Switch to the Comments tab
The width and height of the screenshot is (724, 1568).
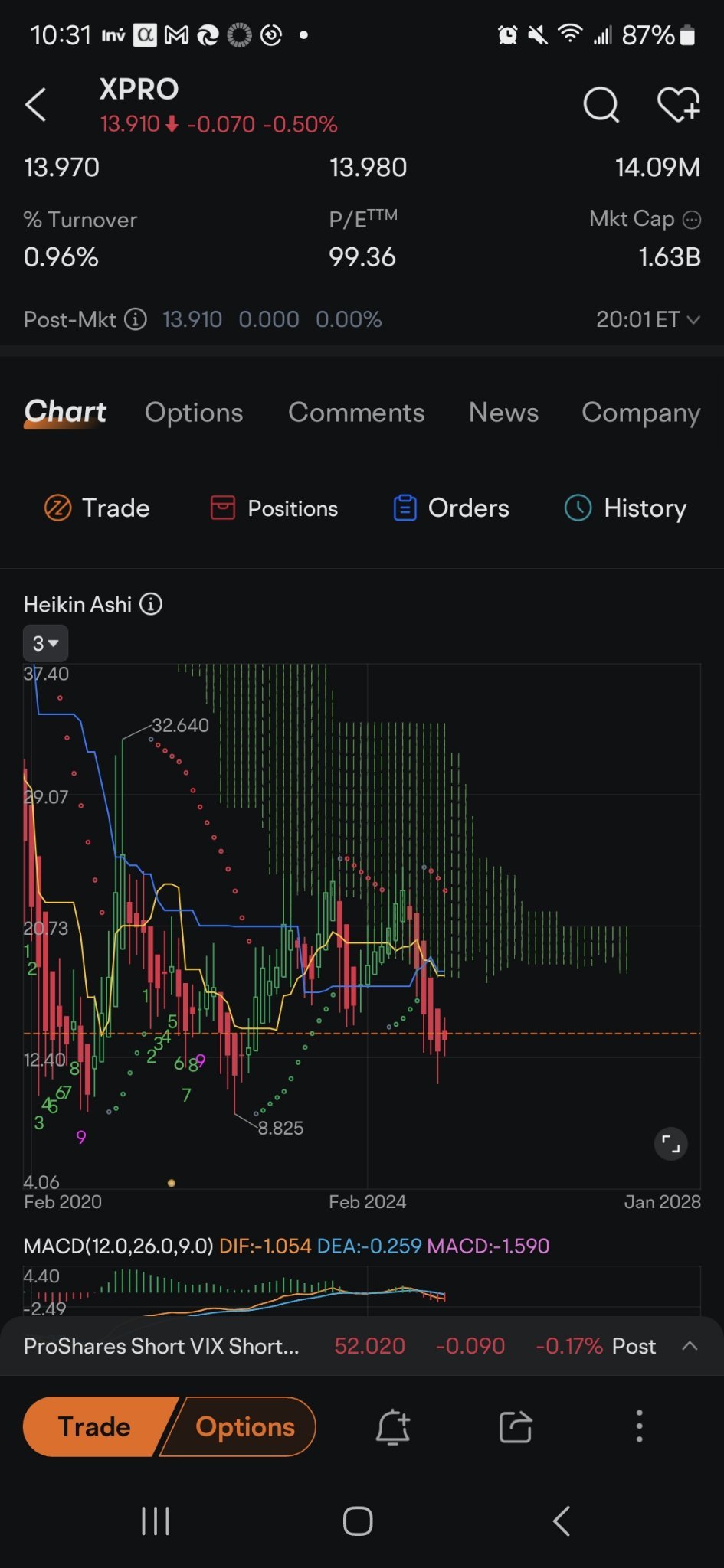[x=356, y=413]
